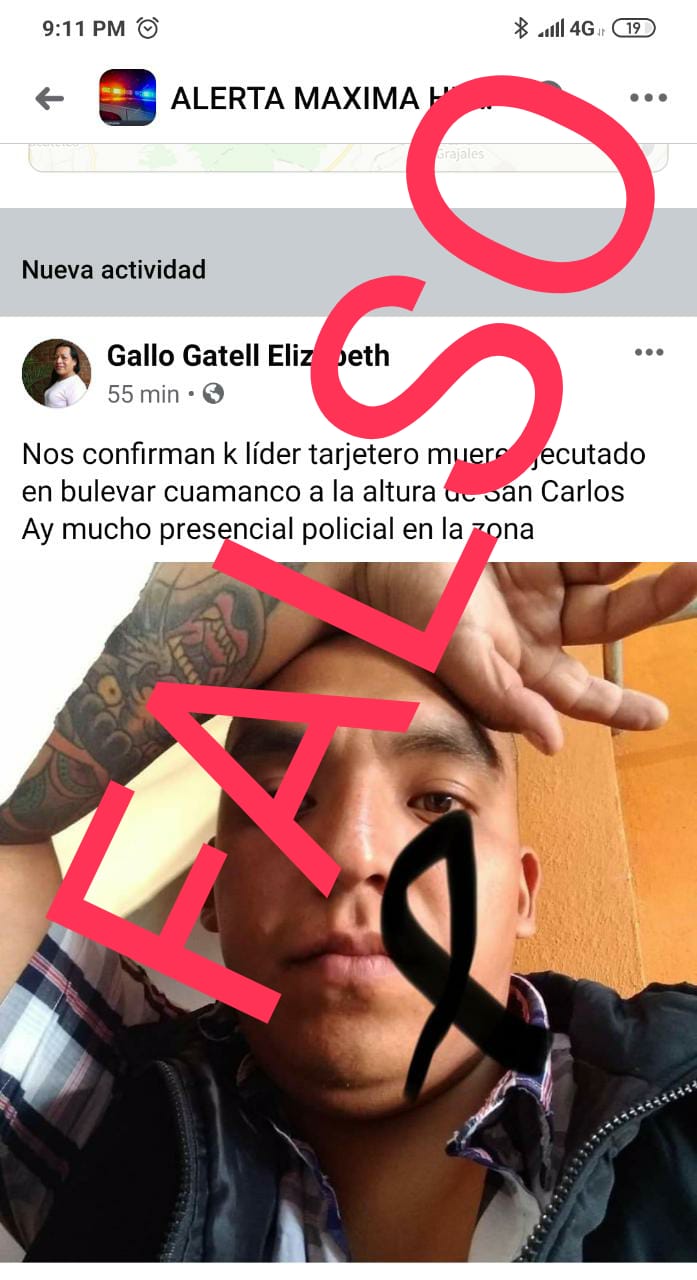
Task: Open the group's three-dot overflow menu
Action: pos(648,98)
